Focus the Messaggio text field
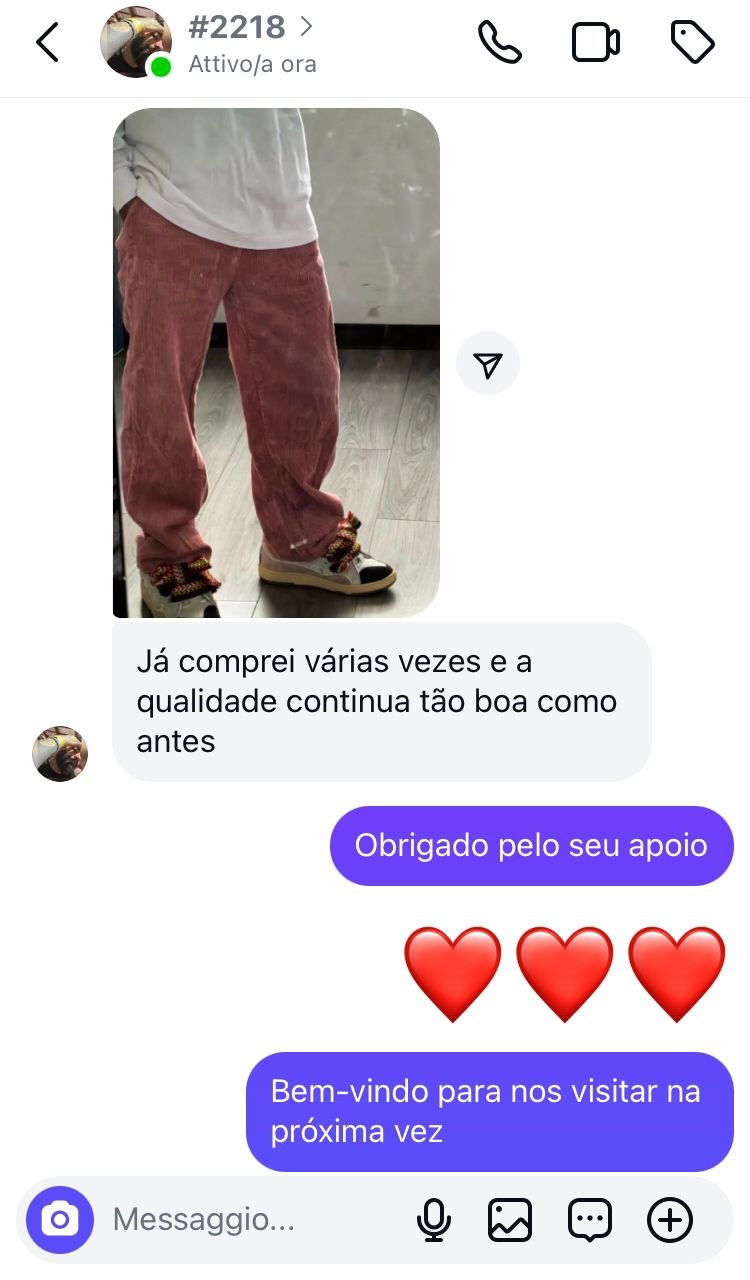750x1280 pixels. 240,1220
